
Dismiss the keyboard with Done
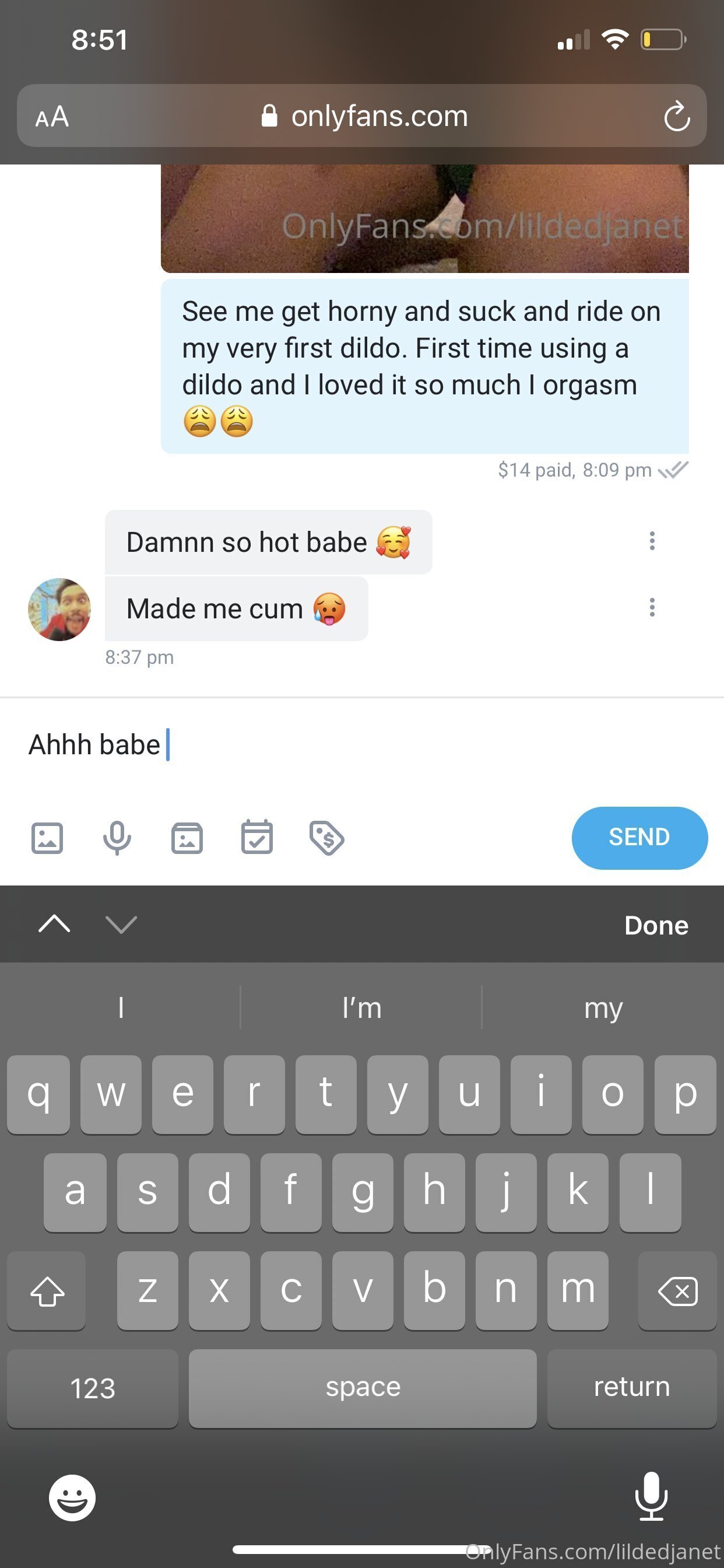point(656,925)
